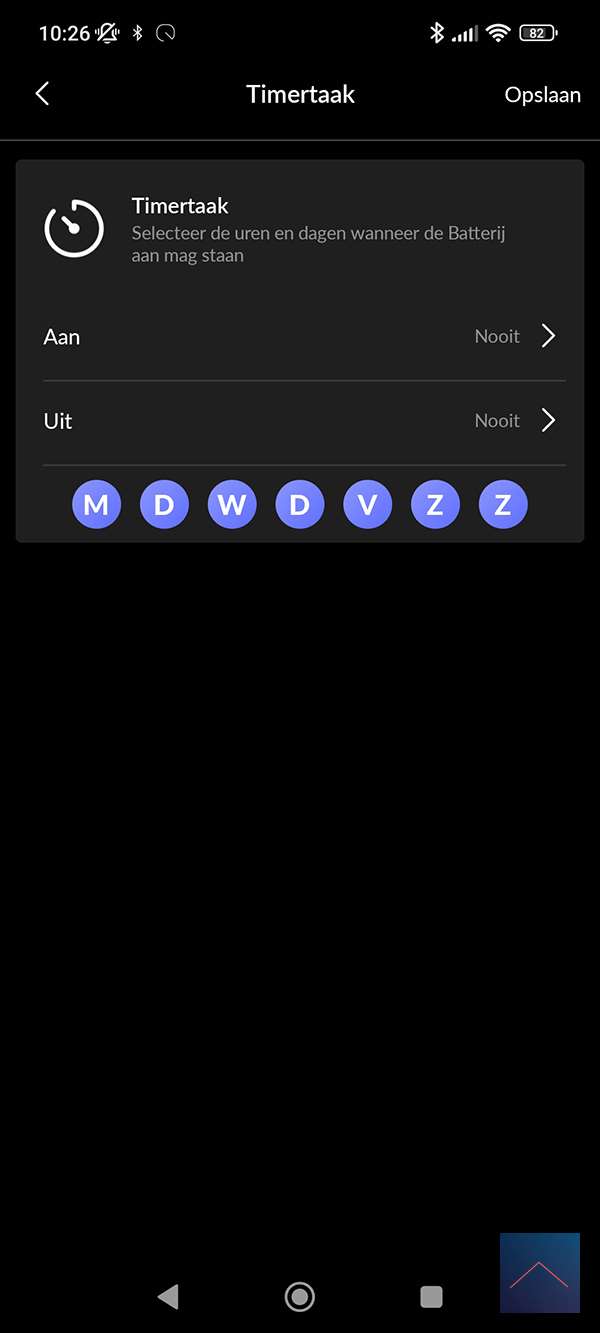
Task: Open recent apps from navigation bar
Action: 431,1297
